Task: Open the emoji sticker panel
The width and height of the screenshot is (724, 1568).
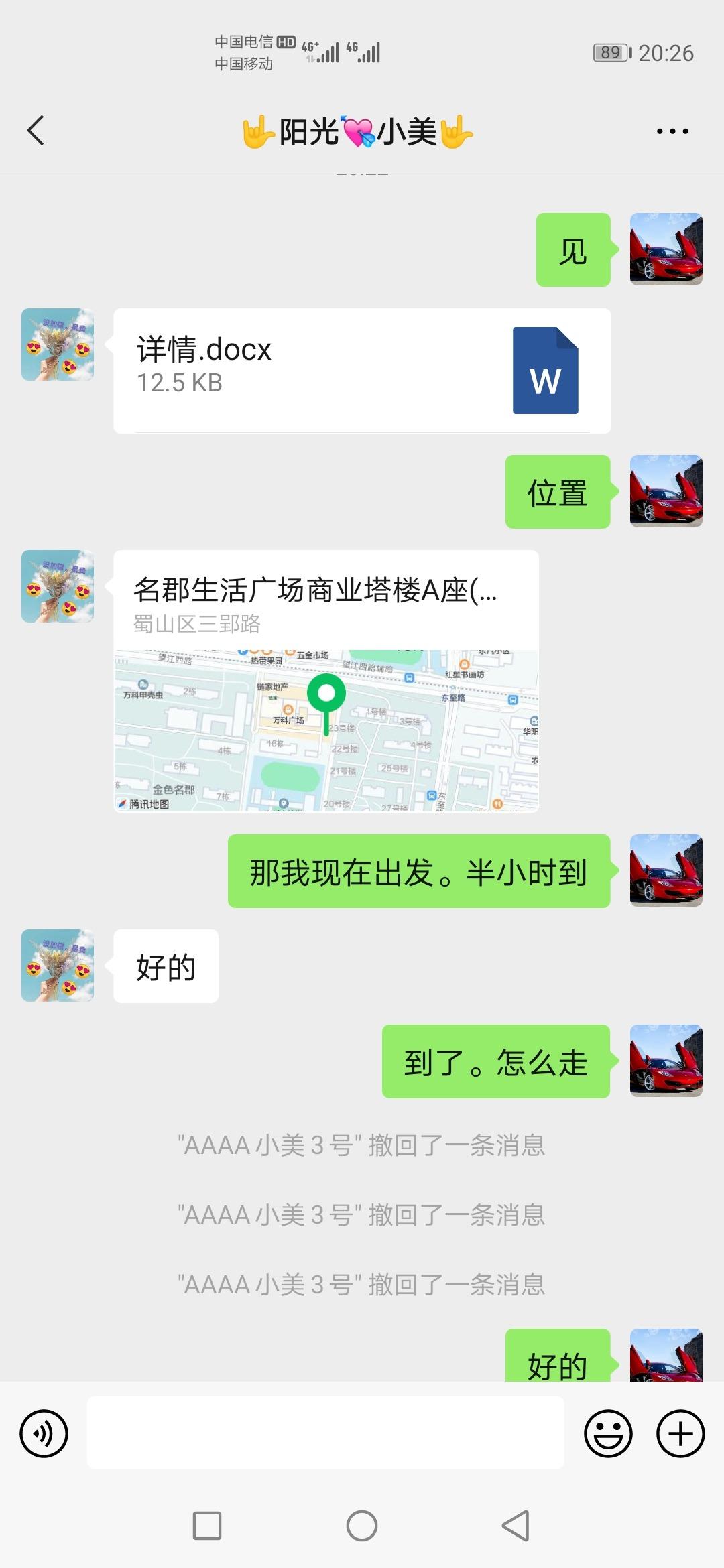Action: click(608, 1434)
